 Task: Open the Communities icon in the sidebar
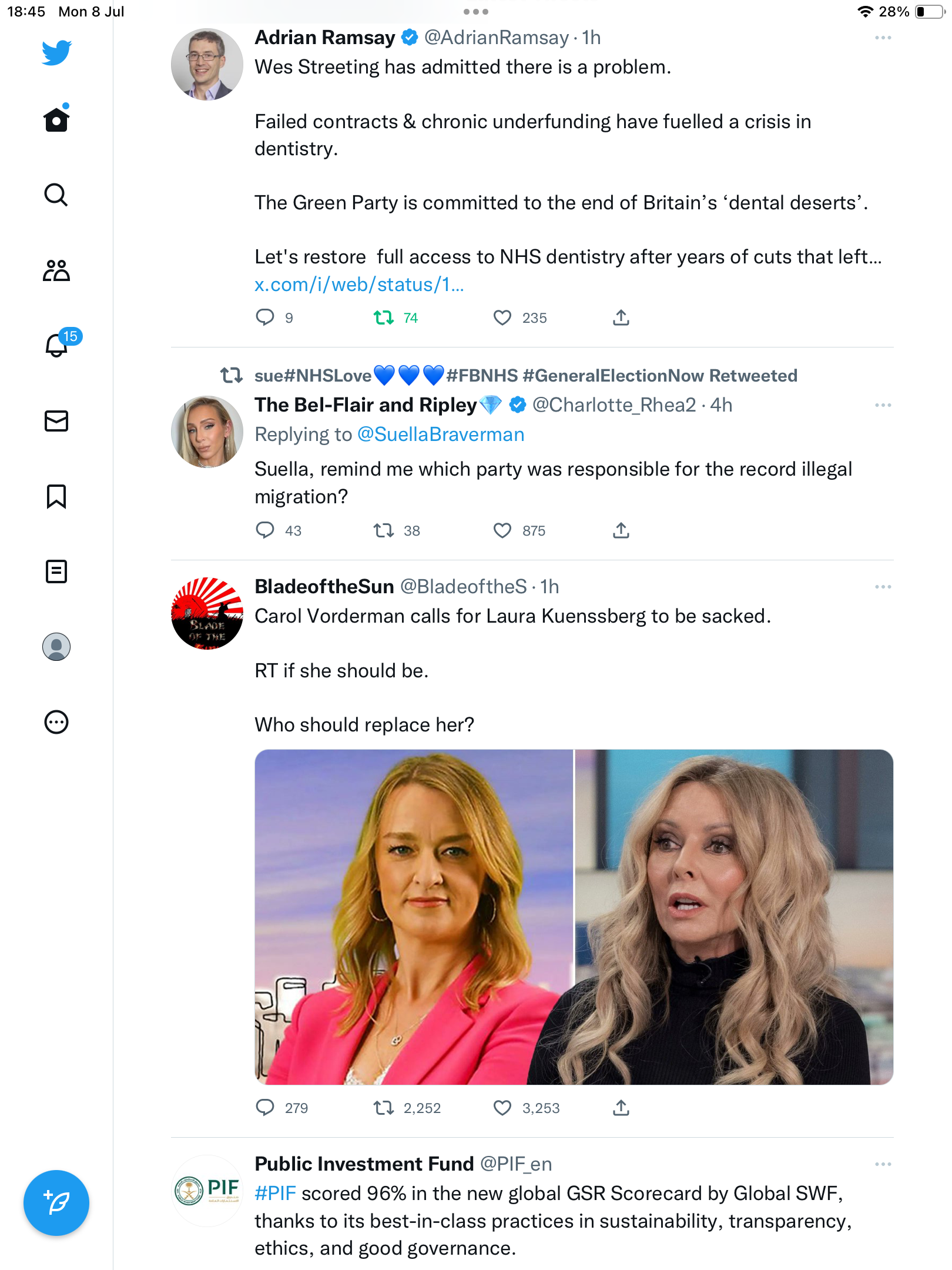point(56,270)
